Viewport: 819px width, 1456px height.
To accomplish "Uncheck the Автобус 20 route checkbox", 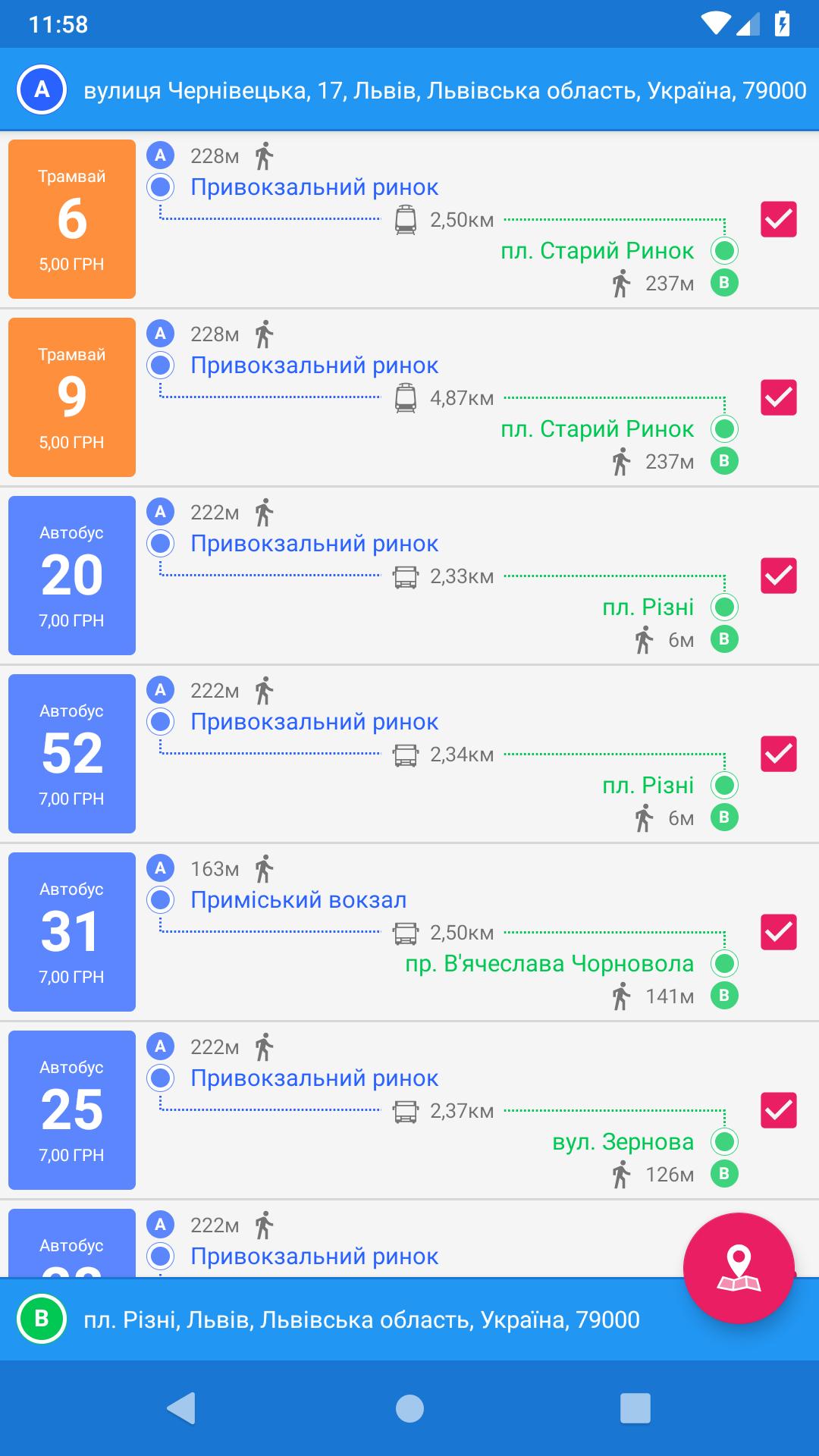I will tap(778, 576).
